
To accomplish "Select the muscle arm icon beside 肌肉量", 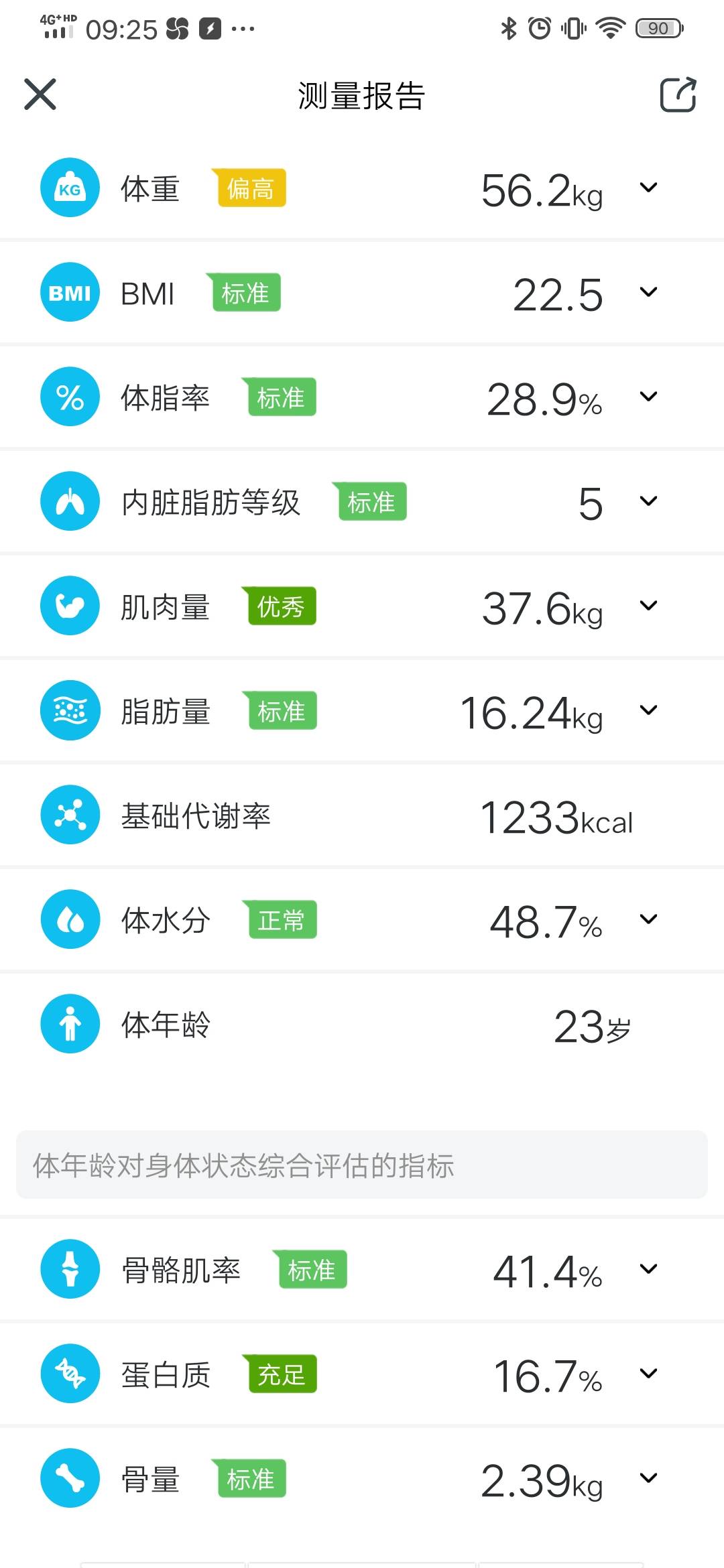I will (69, 606).
